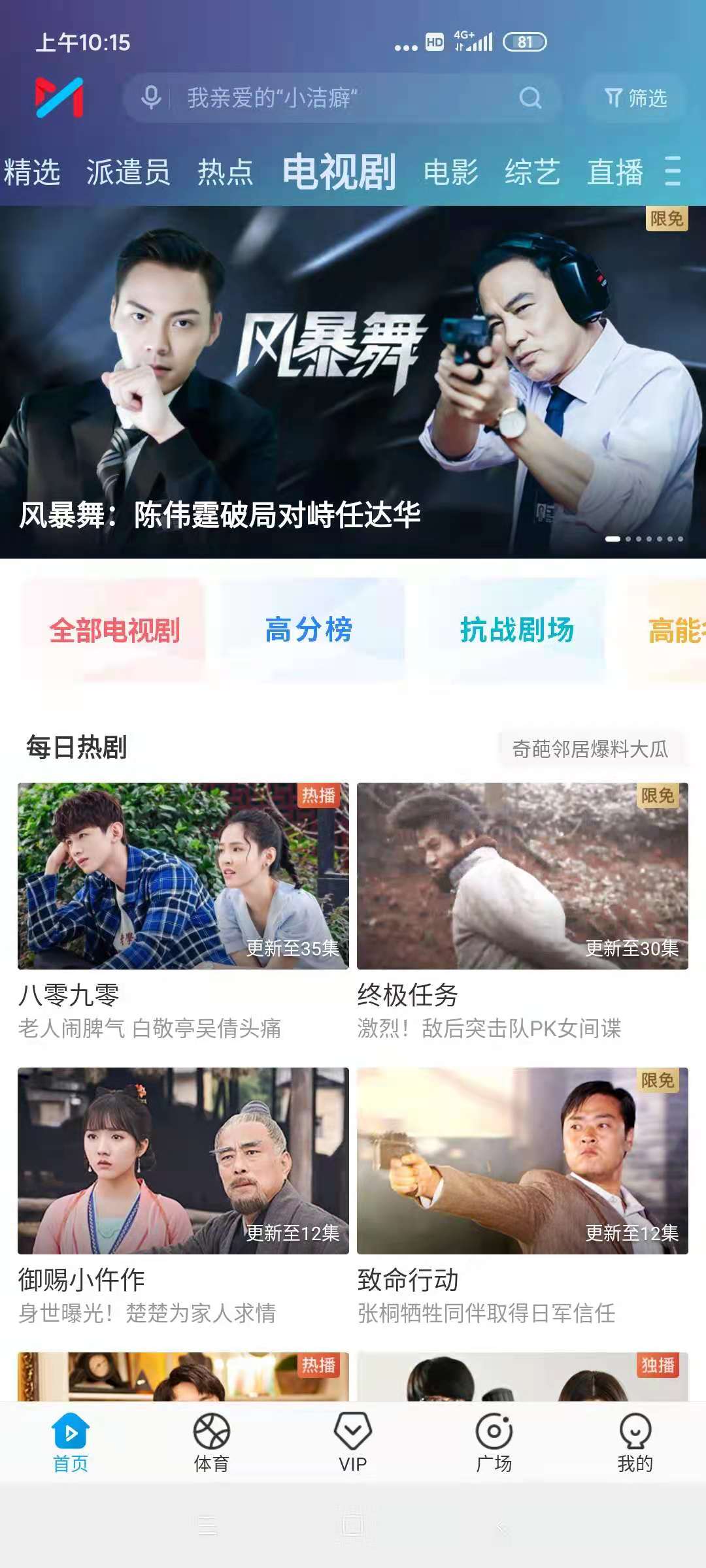Open the 风暴舞 featured banner
Screen dimensions: 706x1568
coord(353,382)
